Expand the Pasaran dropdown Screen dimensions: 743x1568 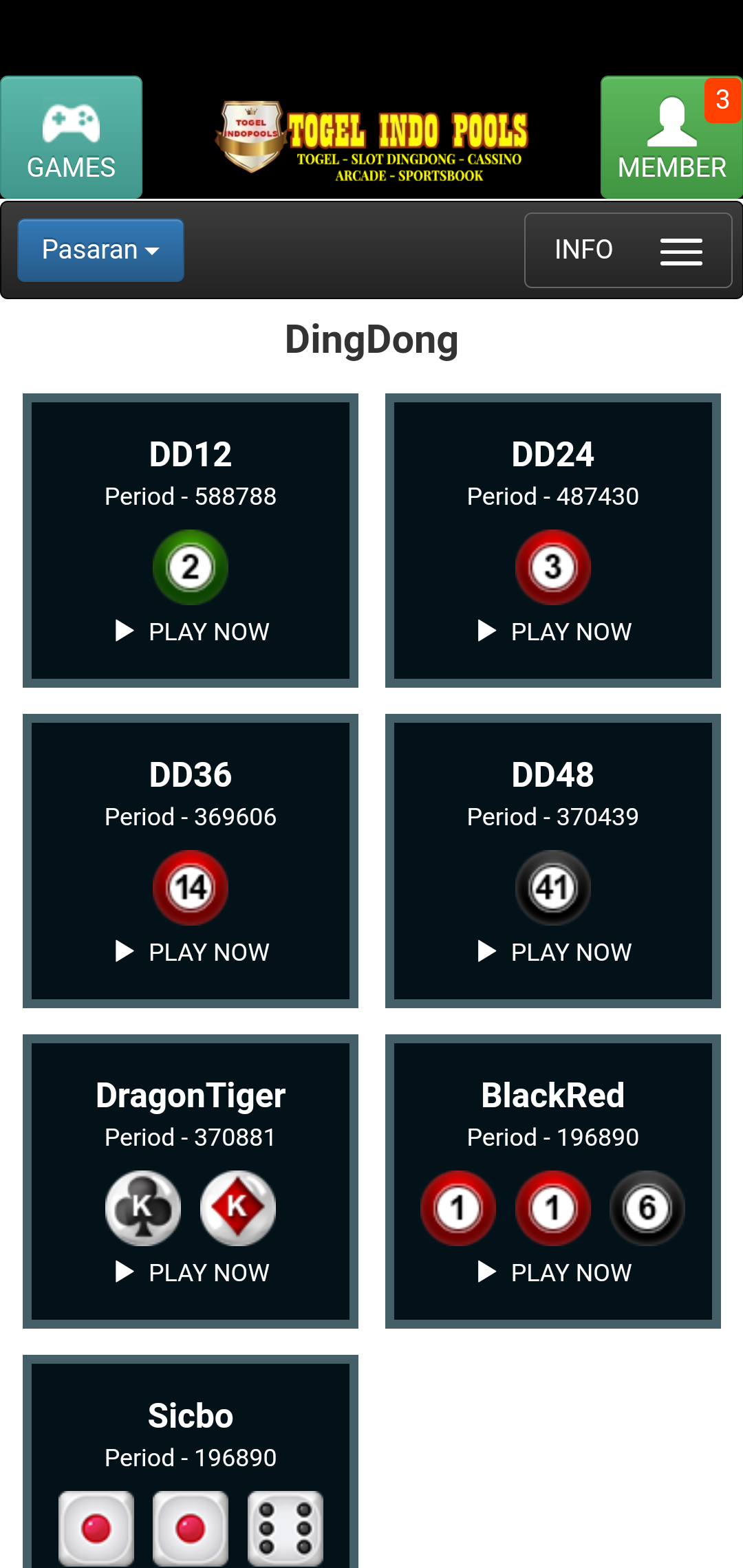pos(100,250)
